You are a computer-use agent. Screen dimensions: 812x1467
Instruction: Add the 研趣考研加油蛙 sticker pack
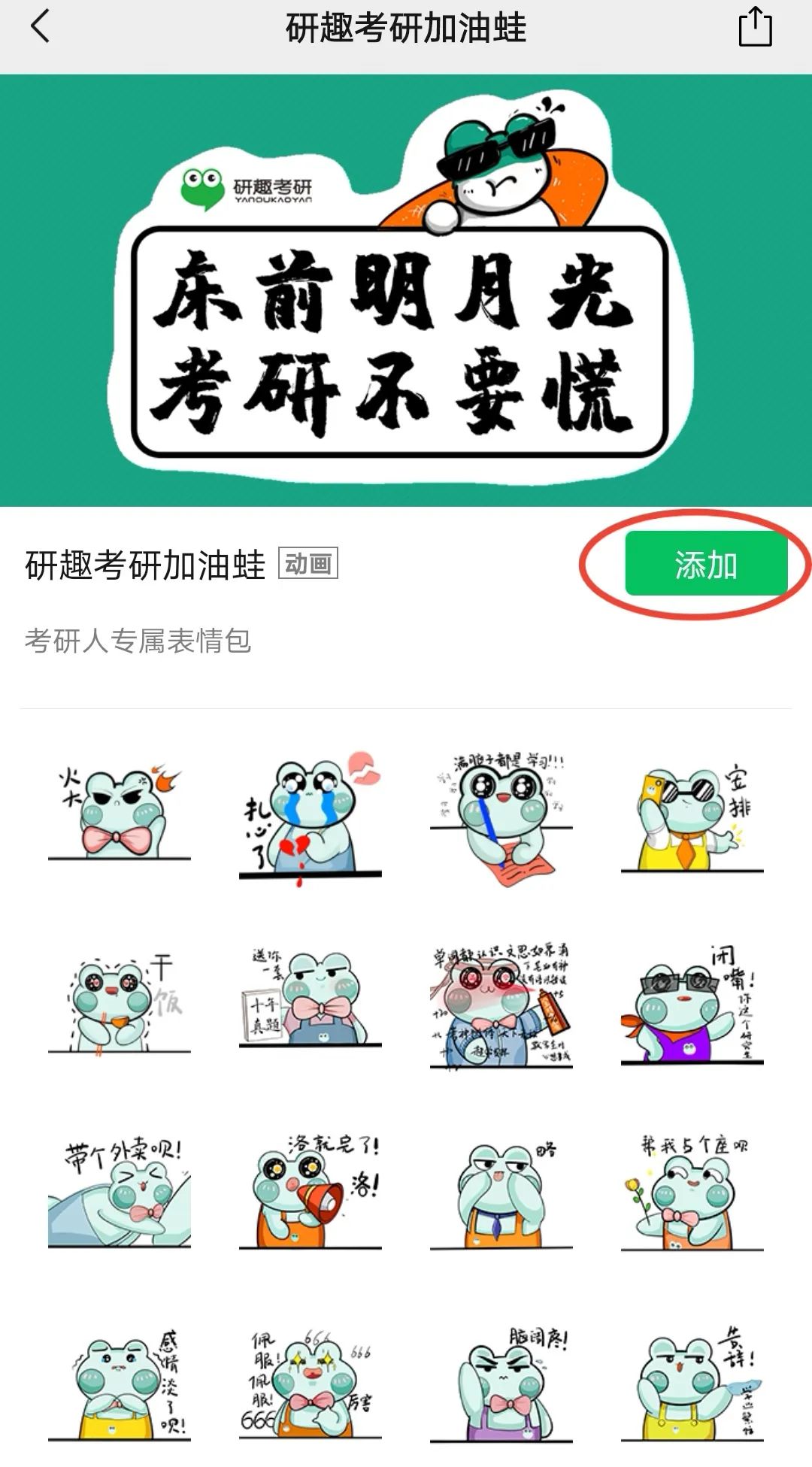(705, 564)
